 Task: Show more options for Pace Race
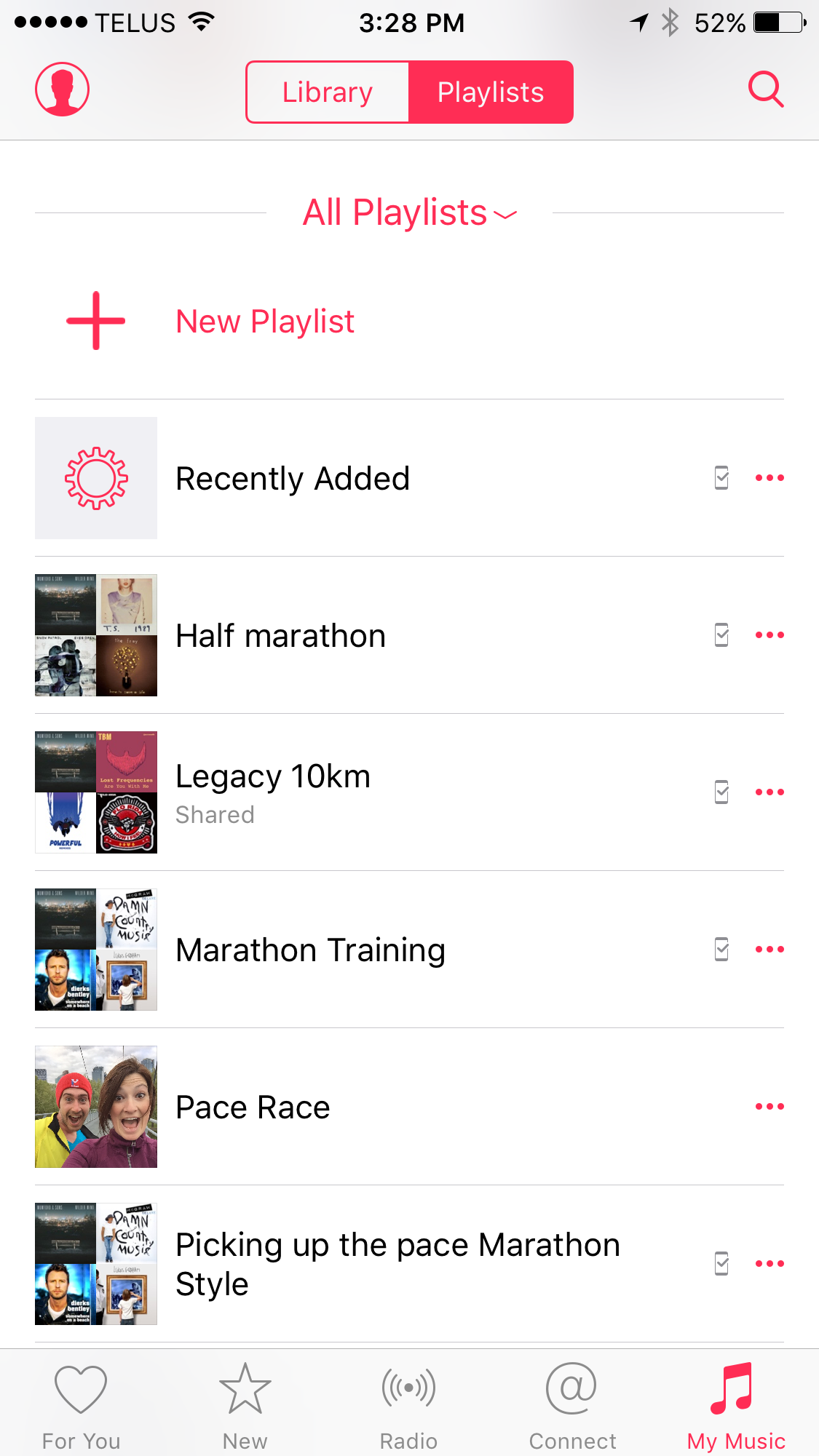point(769,1107)
